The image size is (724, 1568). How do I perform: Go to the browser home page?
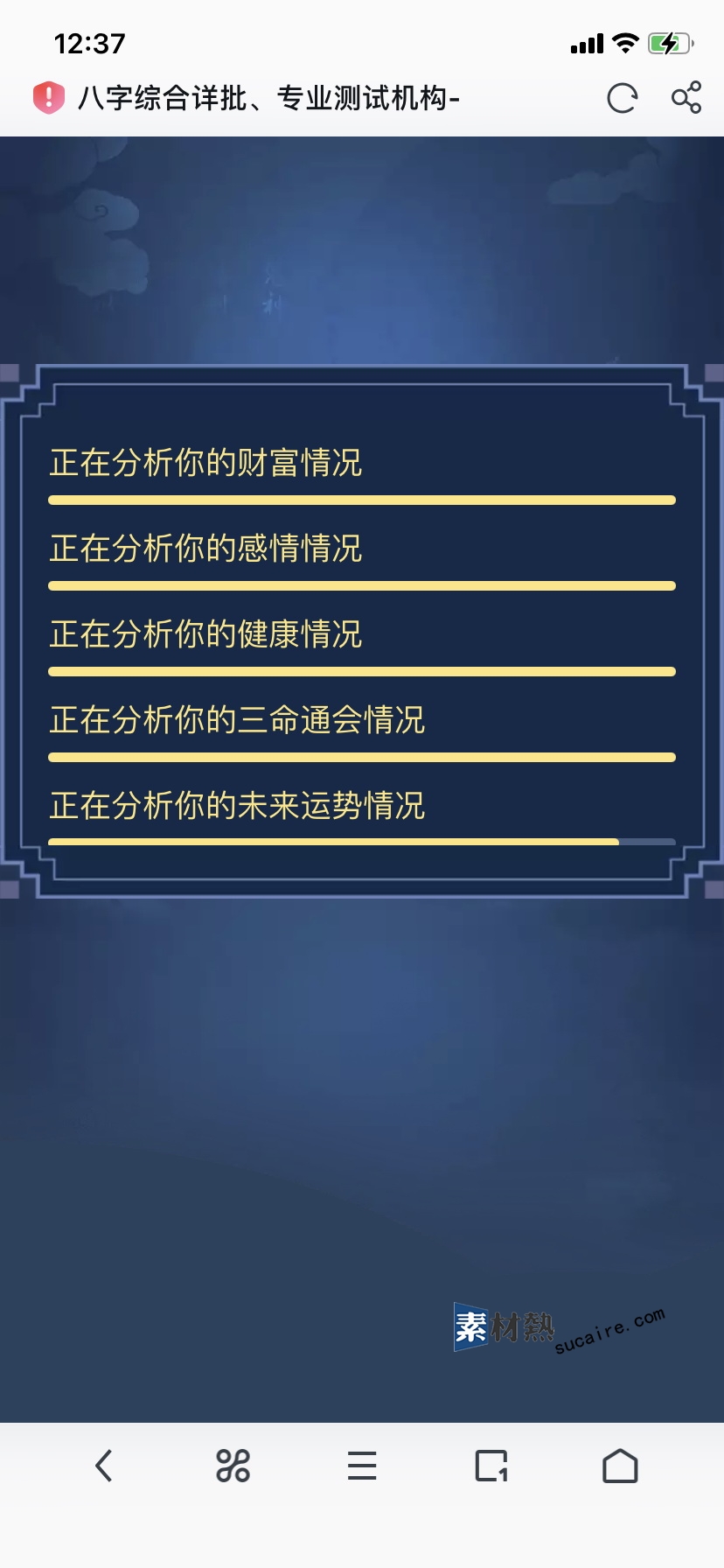(x=620, y=1466)
